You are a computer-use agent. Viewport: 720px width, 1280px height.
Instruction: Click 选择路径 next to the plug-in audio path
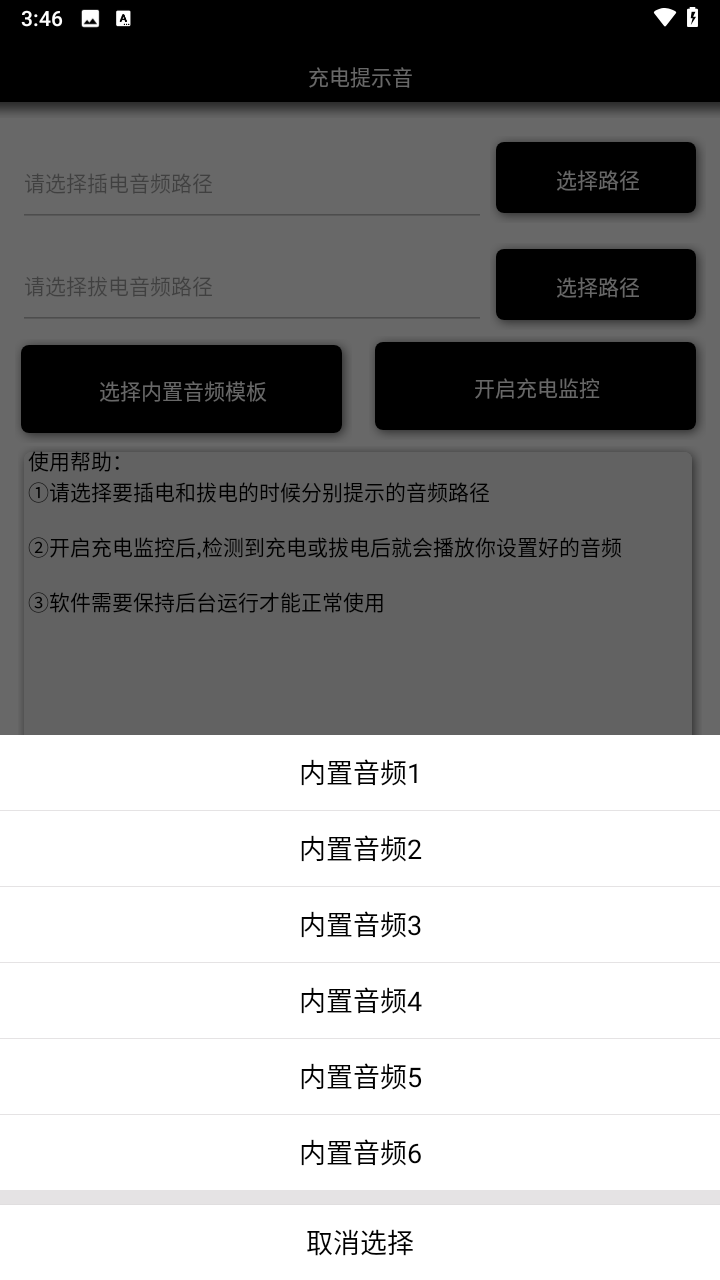pyautogui.click(x=595, y=177)
